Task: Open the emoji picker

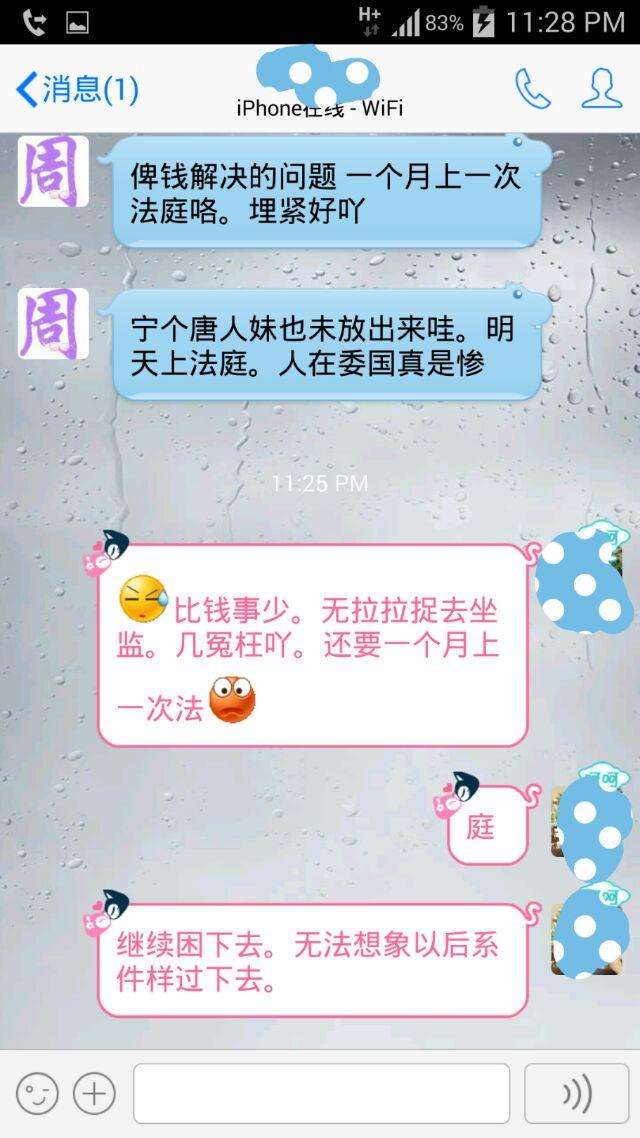Action: (37, 1093)
